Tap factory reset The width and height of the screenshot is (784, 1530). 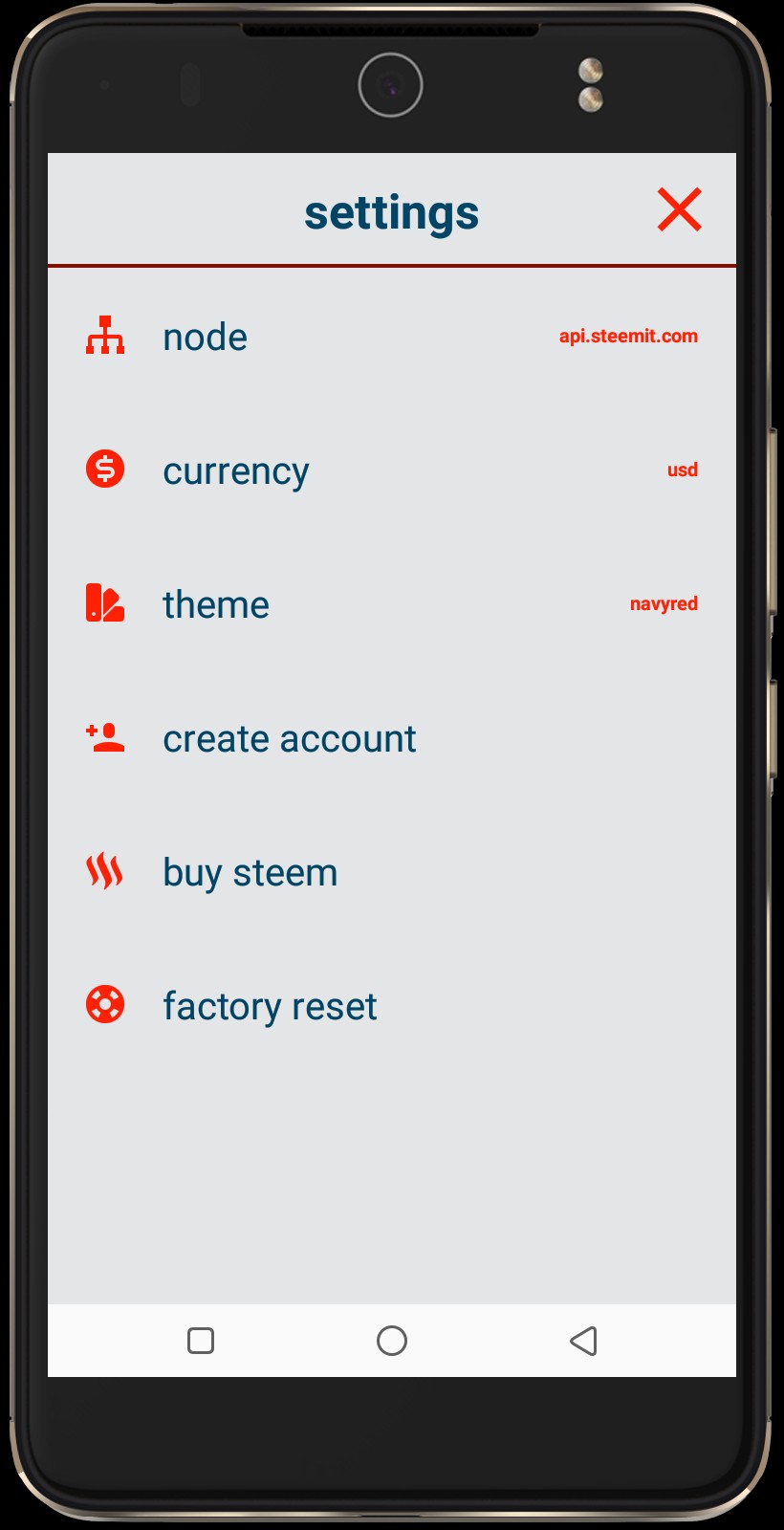270,1007
